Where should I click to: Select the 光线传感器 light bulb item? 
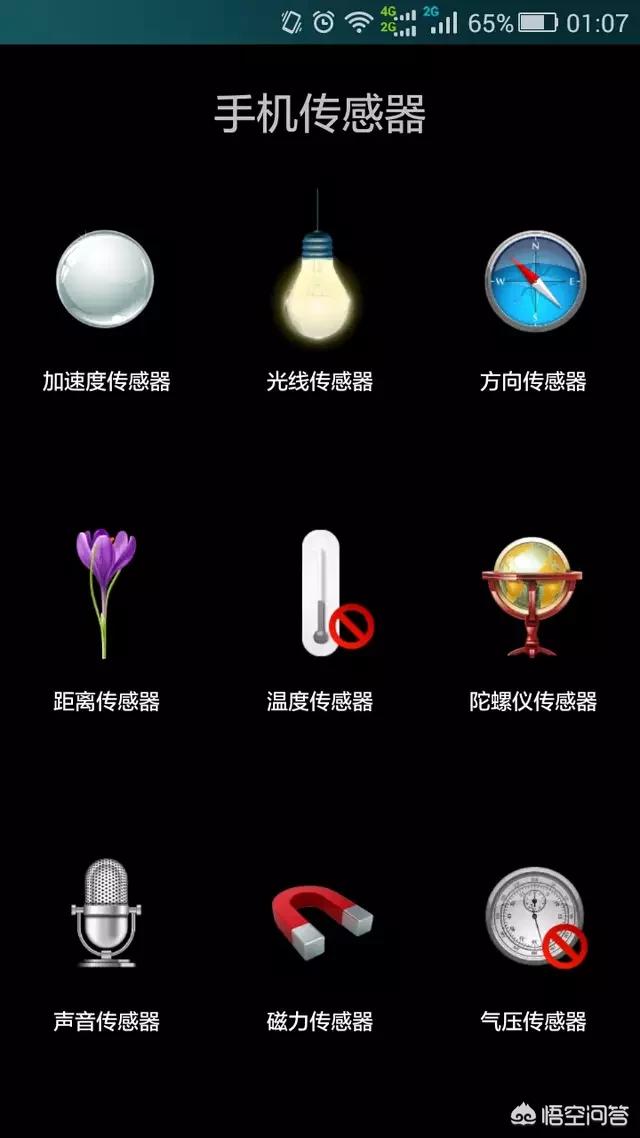click(319, 281)
